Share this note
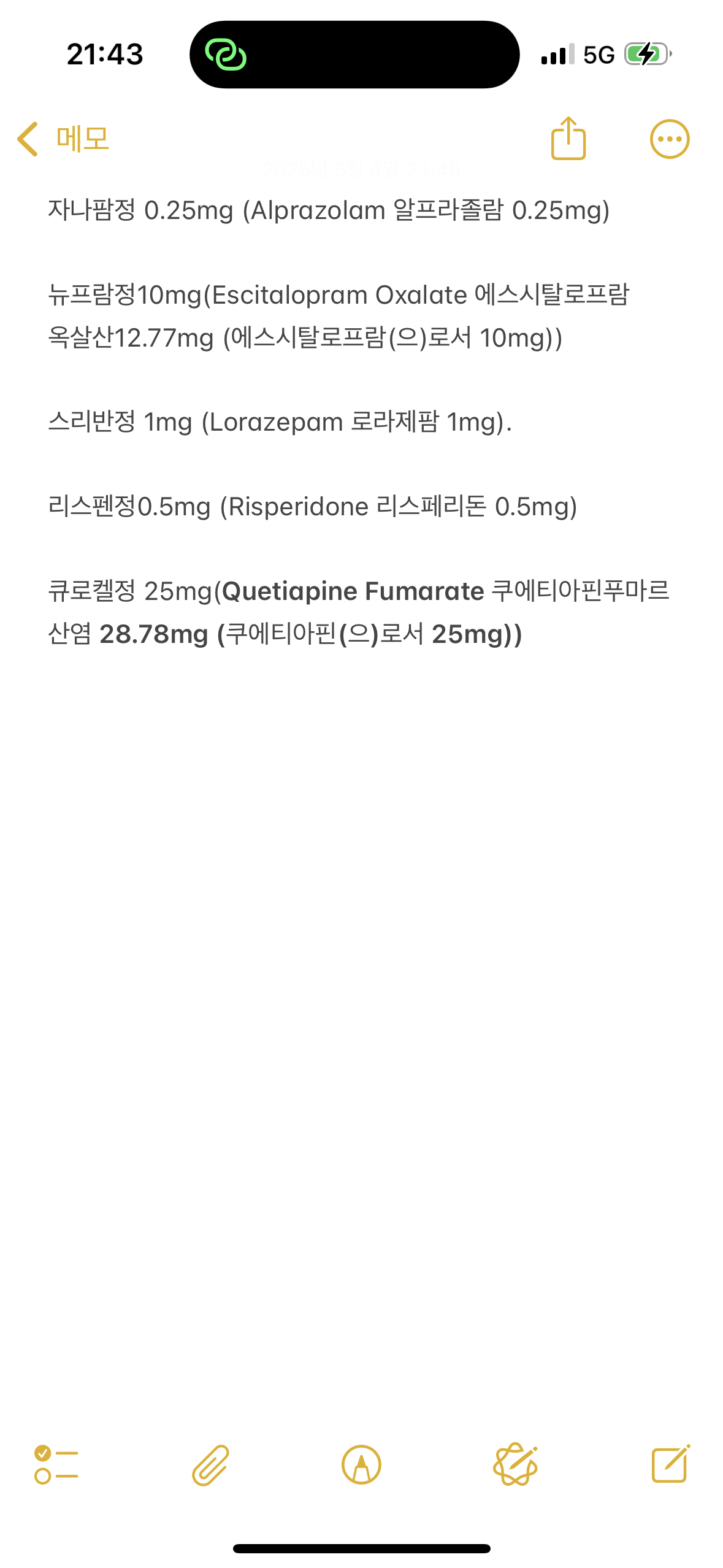The height and width of the screenshot is (1568, 723). point(568,139)
